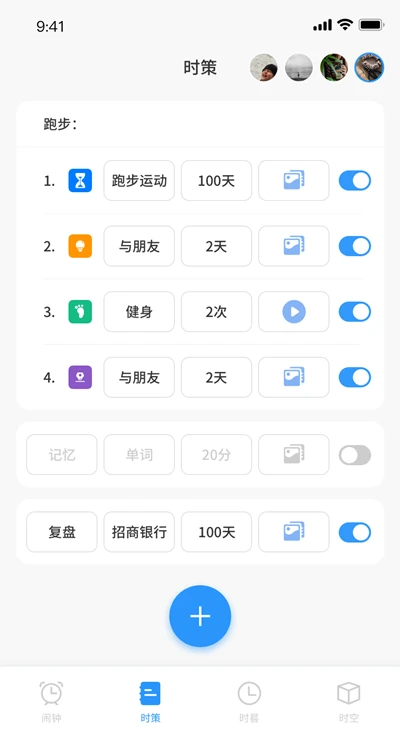400x737 pixels.
Task: Open the image gallery button for 跑步运动
Action: (x=294, y=180)
